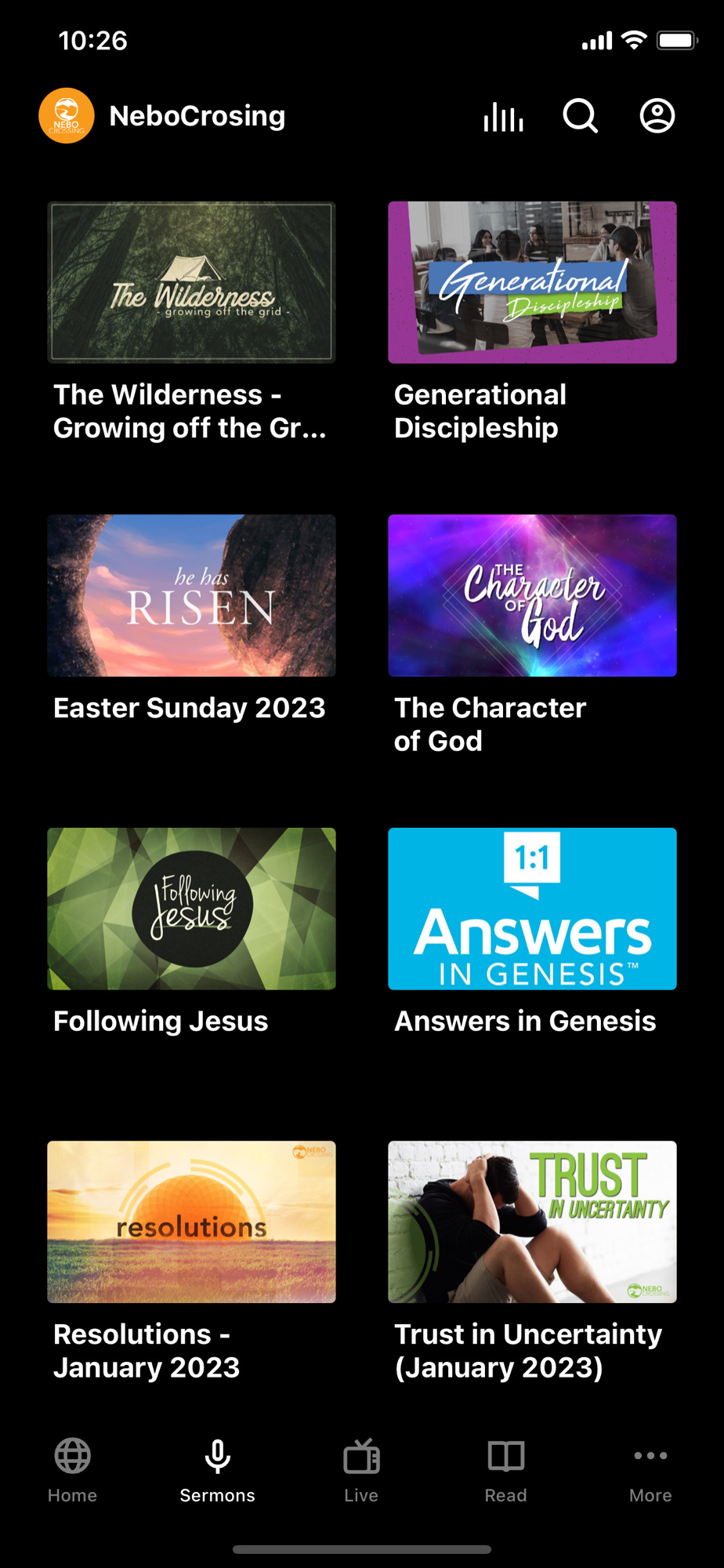This screenshot has width=724, height=1568.
Task: Open the account profile icon
Action: click(657, 117)
